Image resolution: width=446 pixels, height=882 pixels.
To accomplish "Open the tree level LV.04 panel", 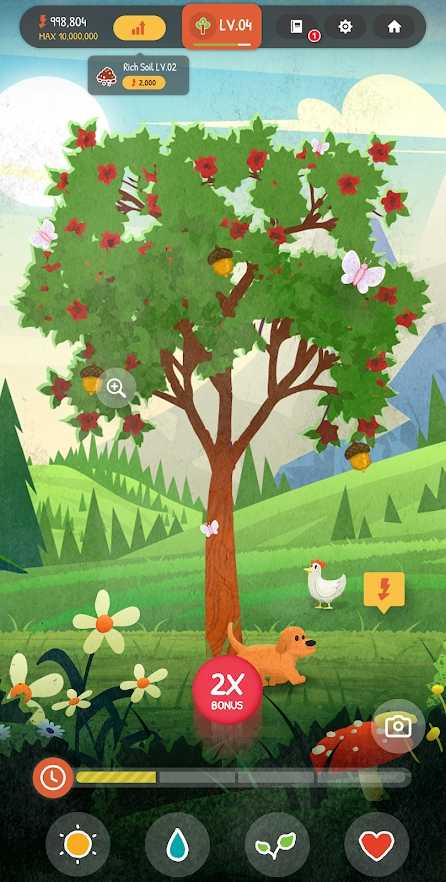I will click(x=221, y=26).
